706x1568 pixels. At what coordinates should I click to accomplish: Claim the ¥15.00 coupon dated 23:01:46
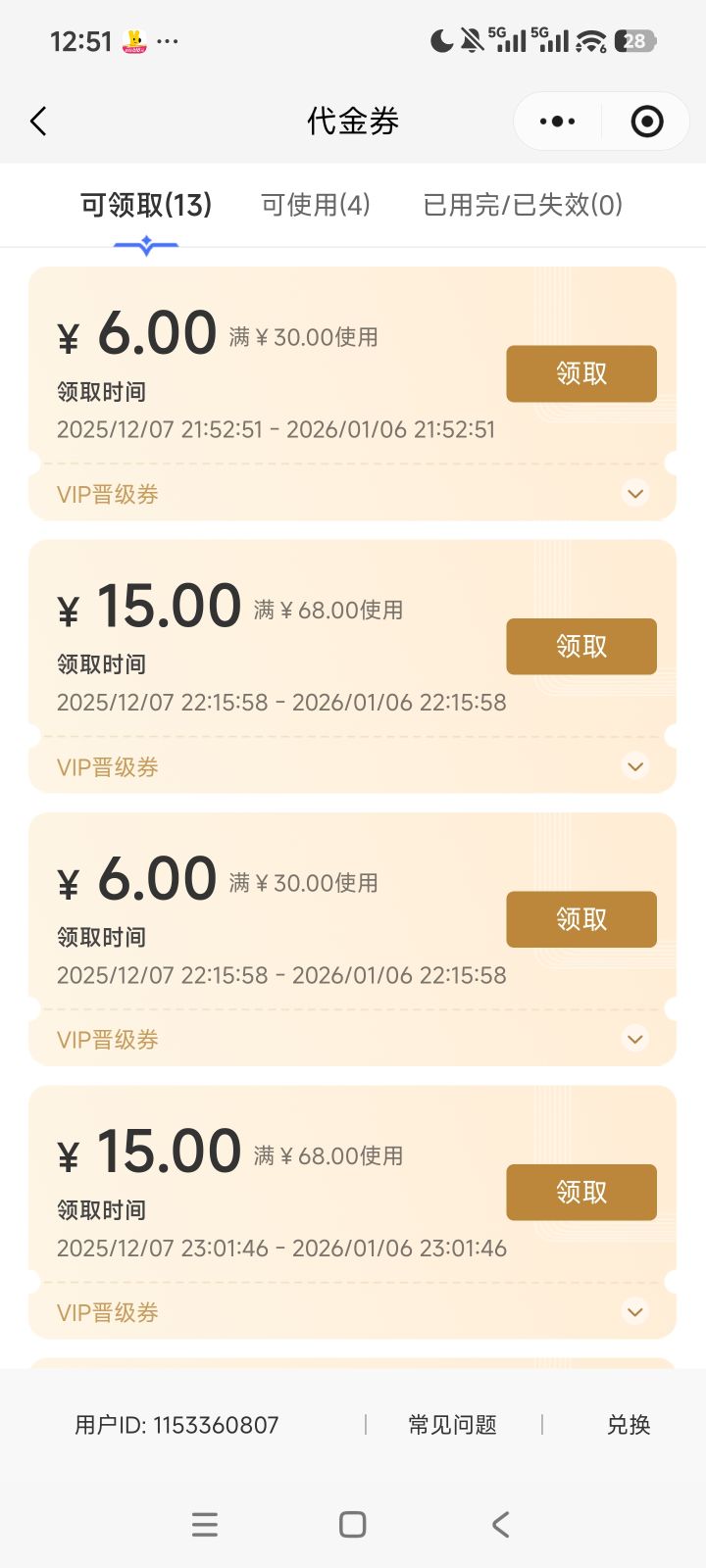[x=580, y=1192]
